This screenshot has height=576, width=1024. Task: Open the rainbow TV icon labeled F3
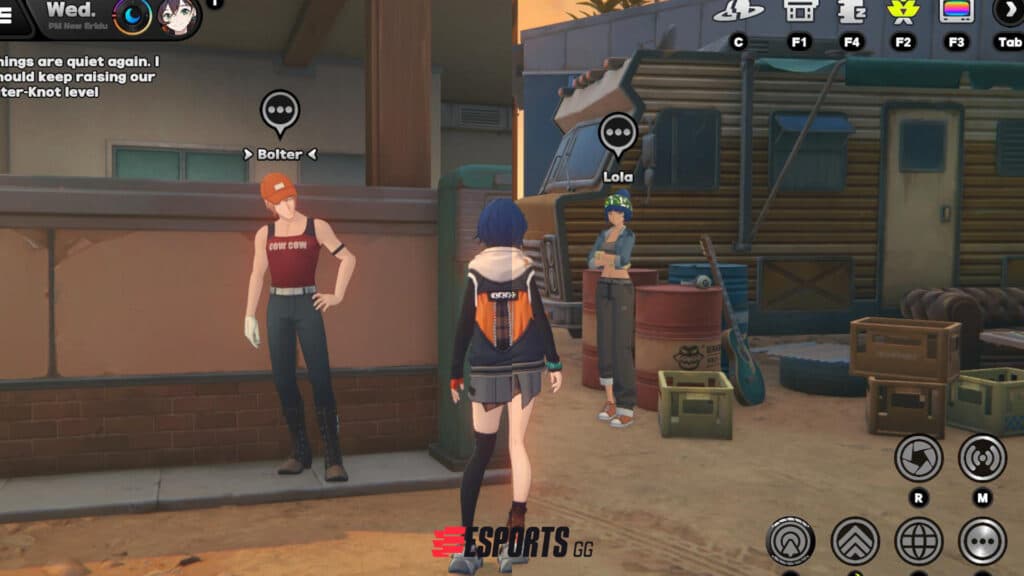click(x=956, y=13)
